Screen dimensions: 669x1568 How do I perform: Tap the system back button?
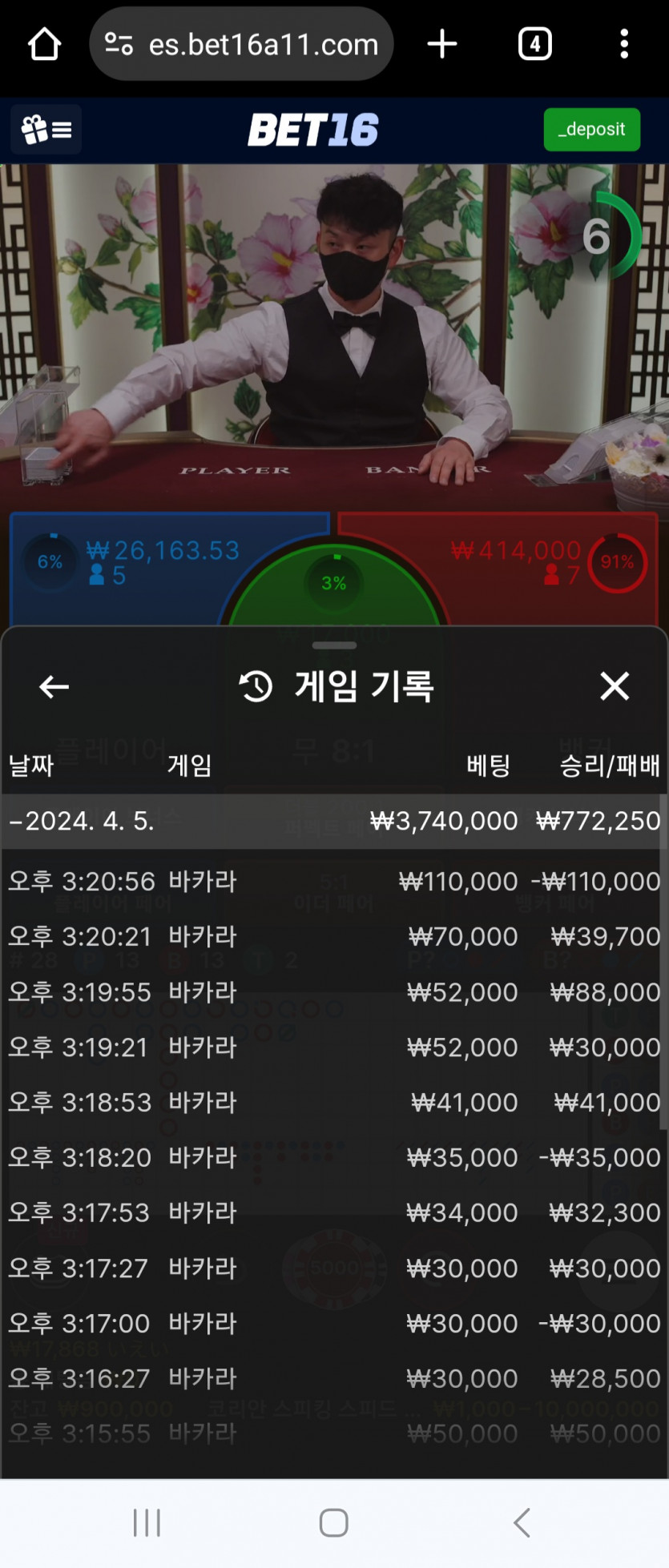(x=522, y=1522)
